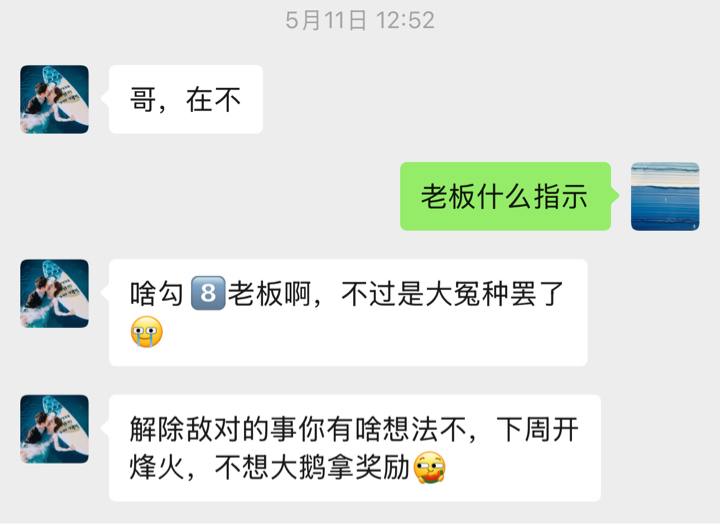This screenshot has height=524, width=720.
Task: Open sender's avatar beside the "大冤种" message
Action: pos(54,294)
